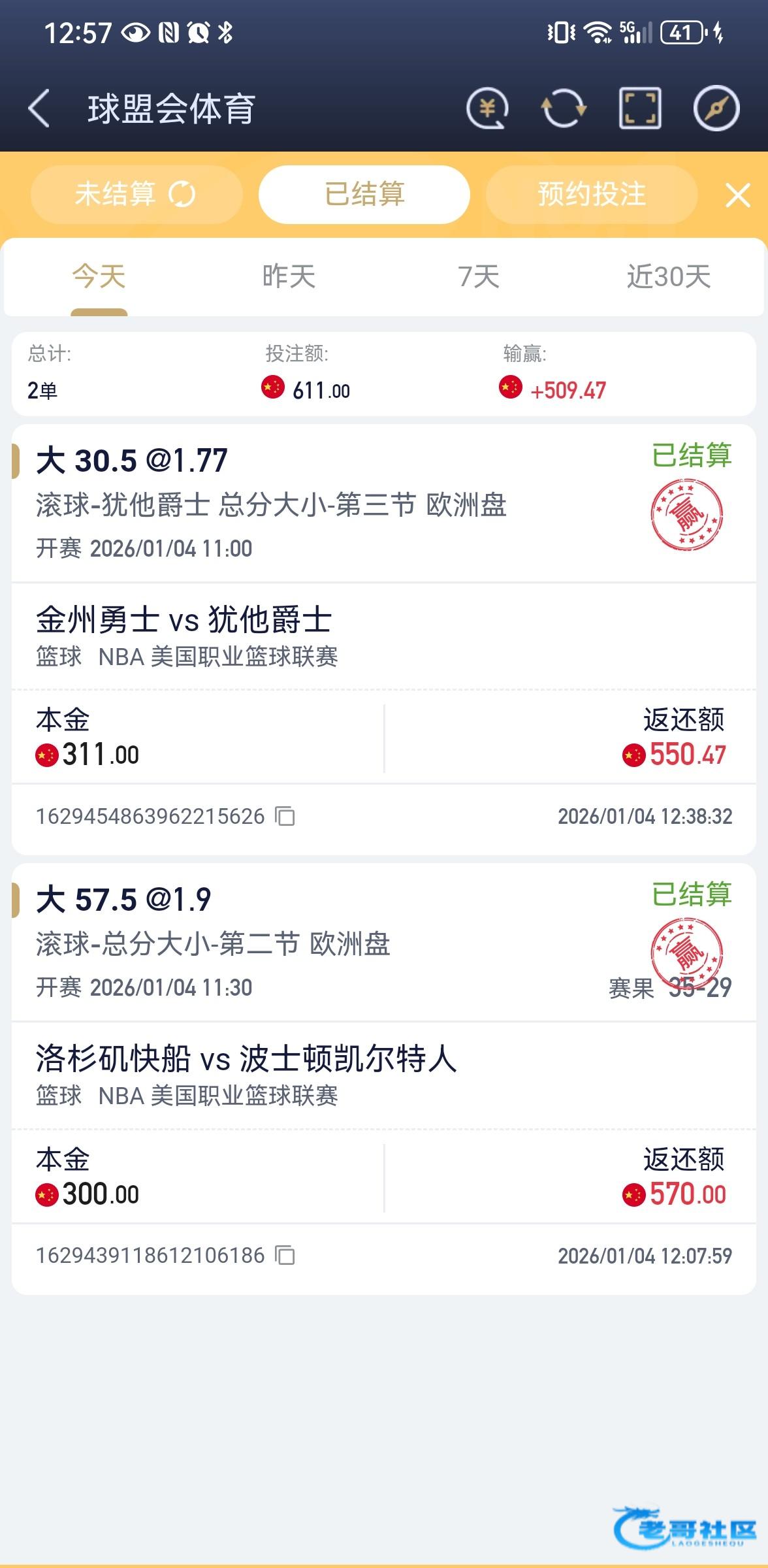Go back from 球盟会体育 page
Screen dimensions: 768x1568
[x=39, y=108]
